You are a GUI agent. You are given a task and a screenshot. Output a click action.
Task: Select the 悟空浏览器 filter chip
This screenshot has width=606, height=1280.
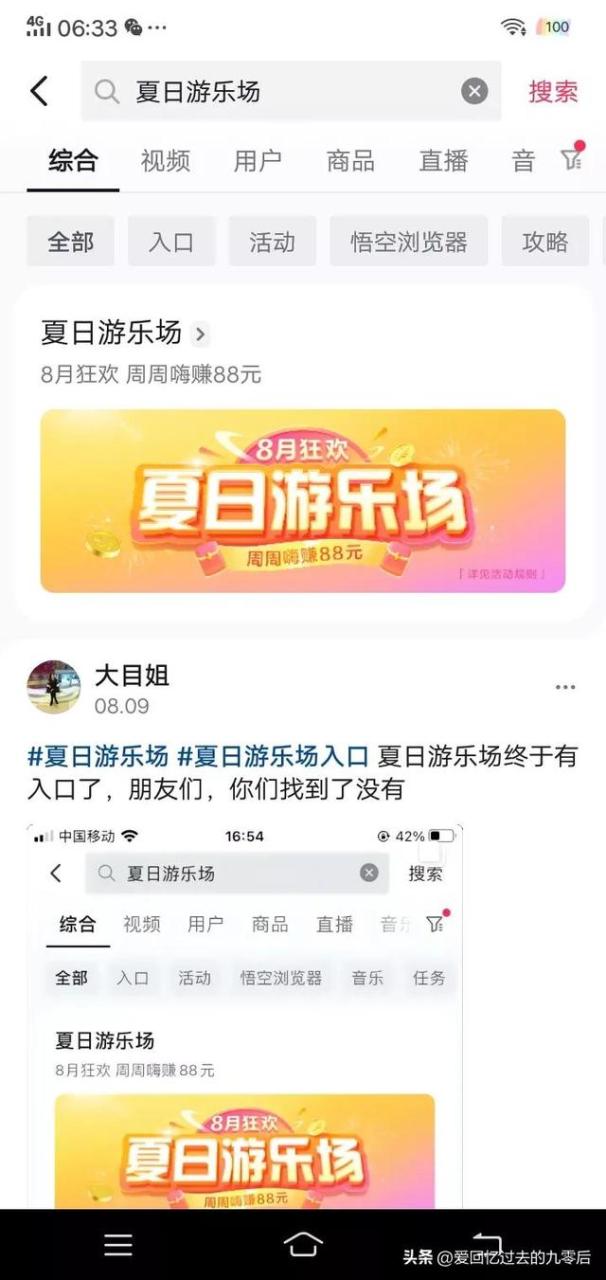pos(408,241)
